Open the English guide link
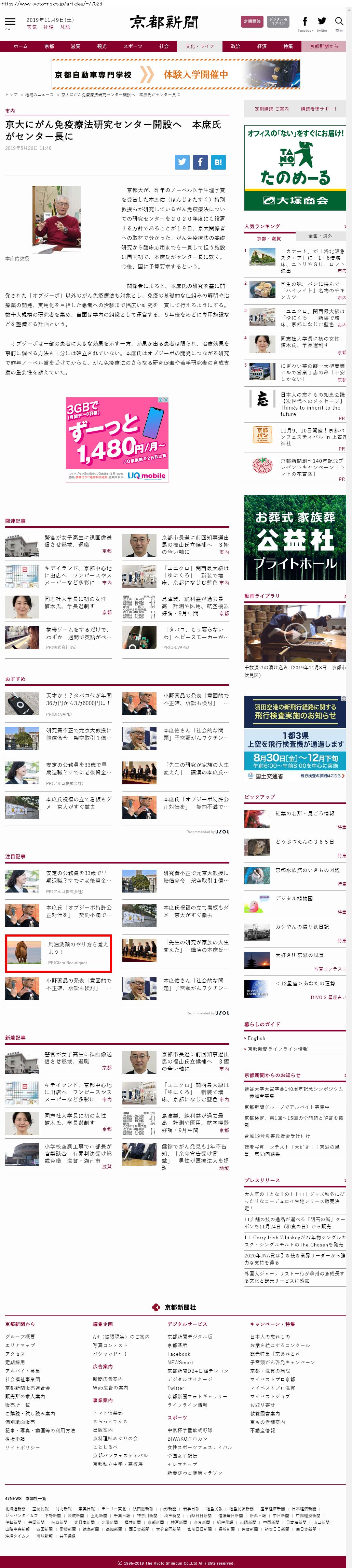Viewport: 352px width, 1568px height. [x=256, y=1038]
